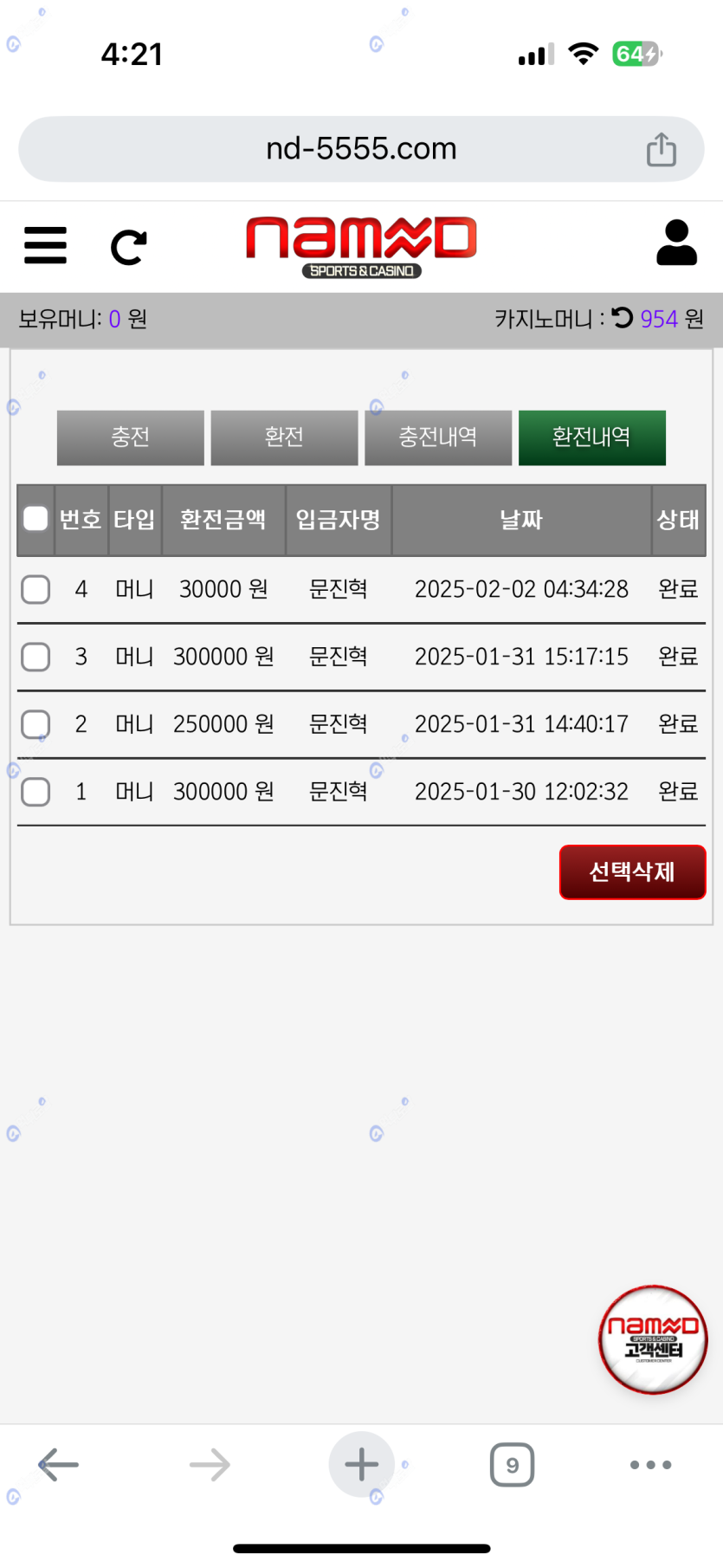Tap the 선택삭제 button

[x=633, y=872]
